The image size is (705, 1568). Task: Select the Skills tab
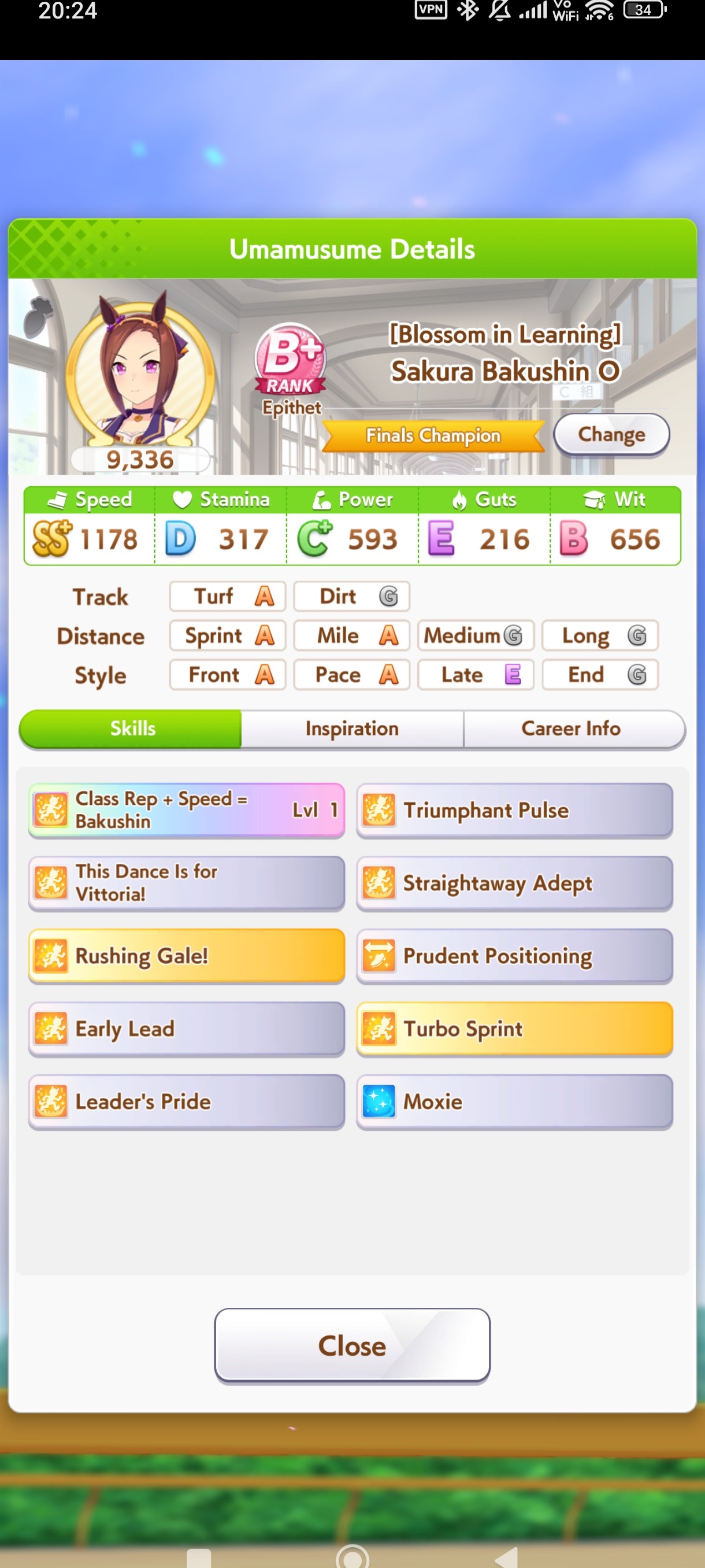132,728
